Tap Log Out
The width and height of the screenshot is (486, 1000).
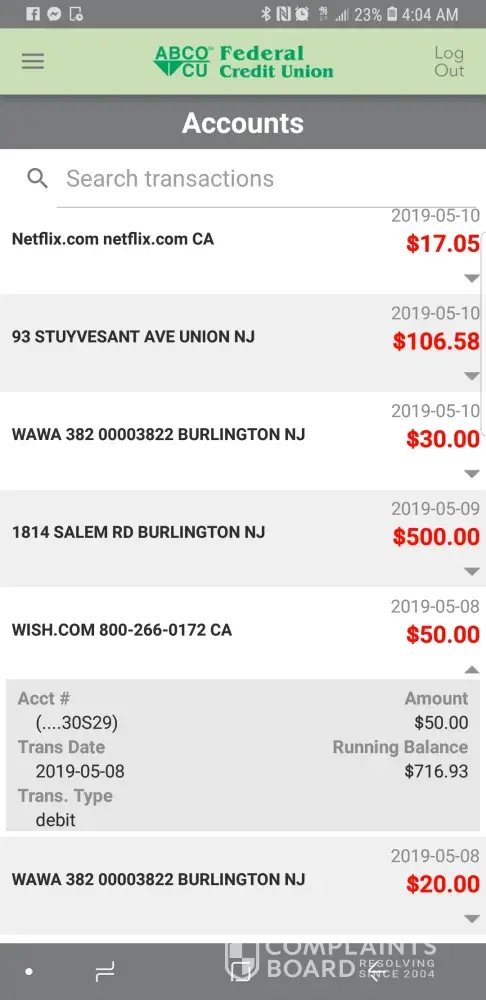coord(449,62)
